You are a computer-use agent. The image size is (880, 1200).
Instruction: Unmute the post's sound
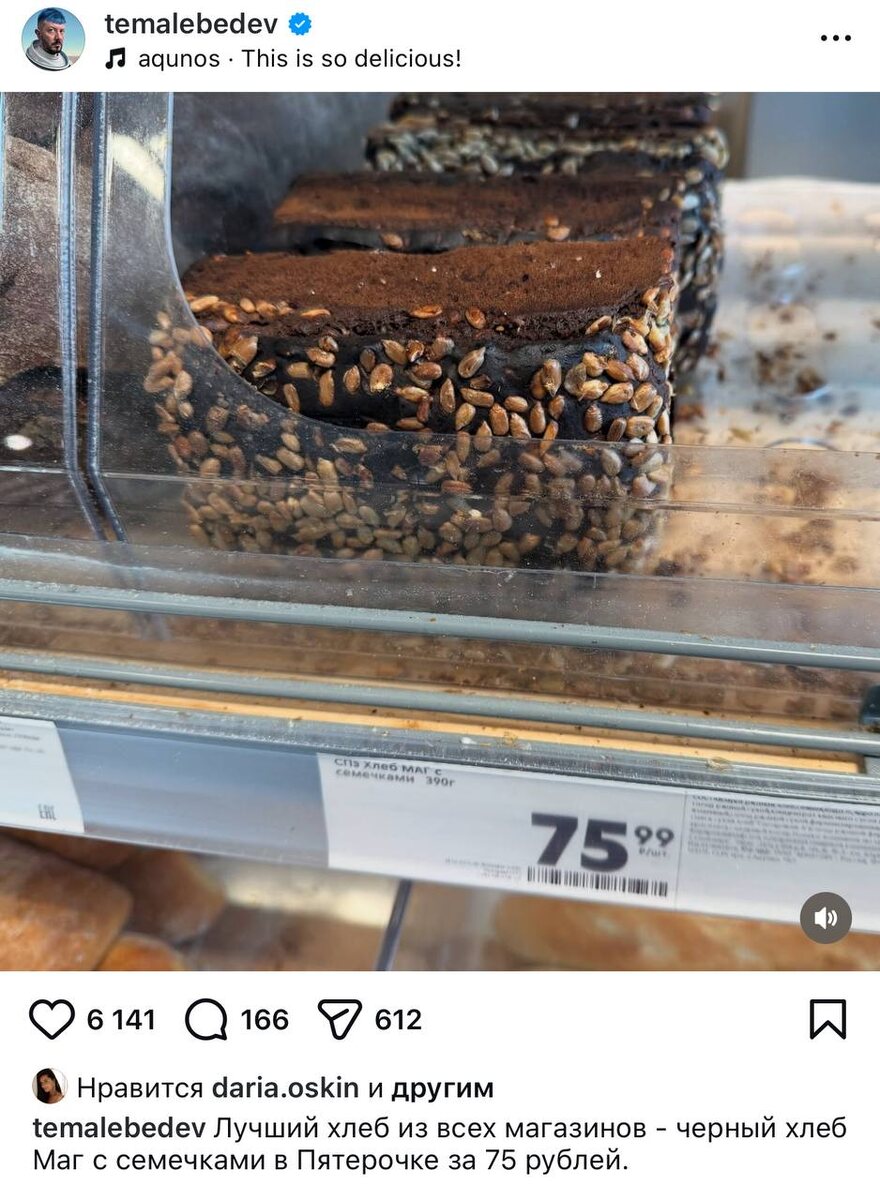coord(825,918)
